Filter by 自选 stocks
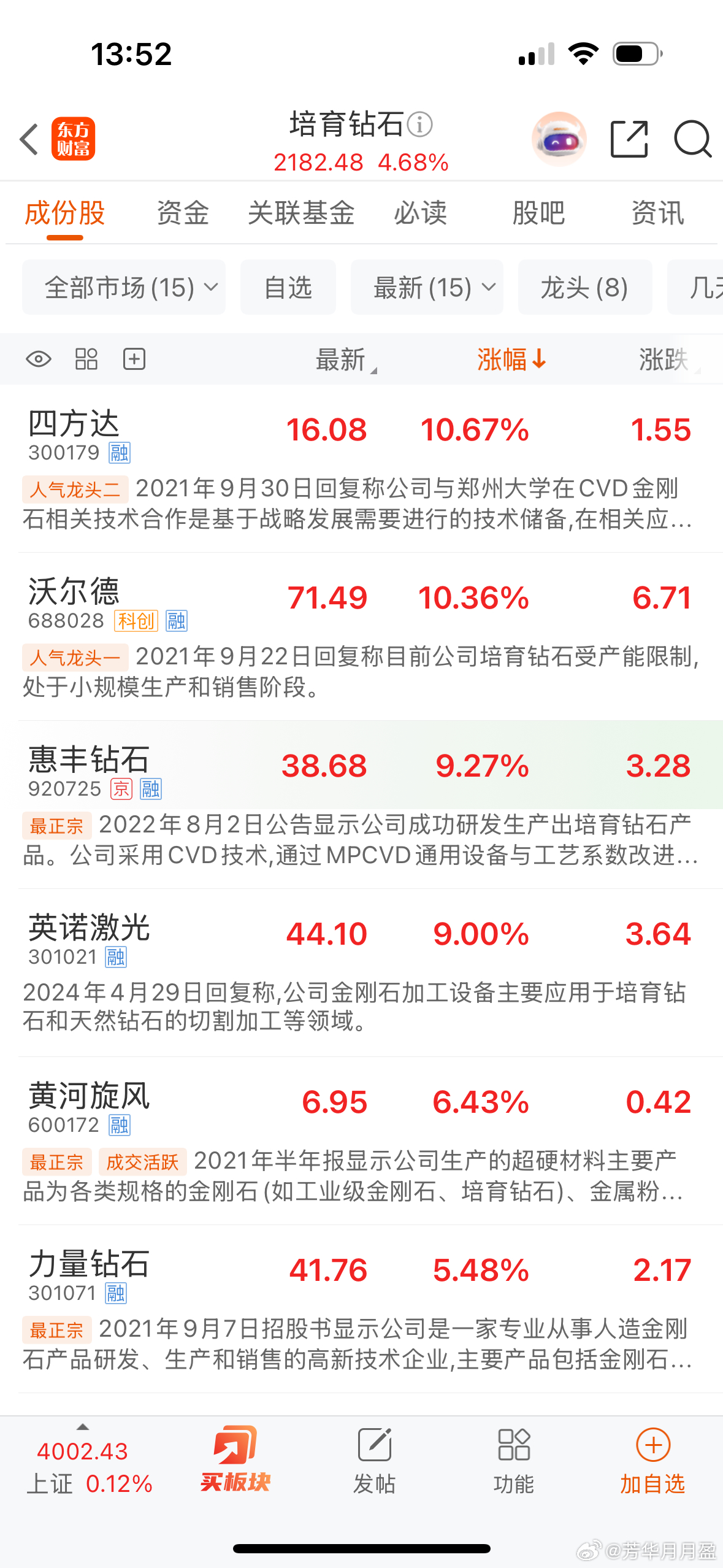The image size is (723, 1568). pos(288,287)
